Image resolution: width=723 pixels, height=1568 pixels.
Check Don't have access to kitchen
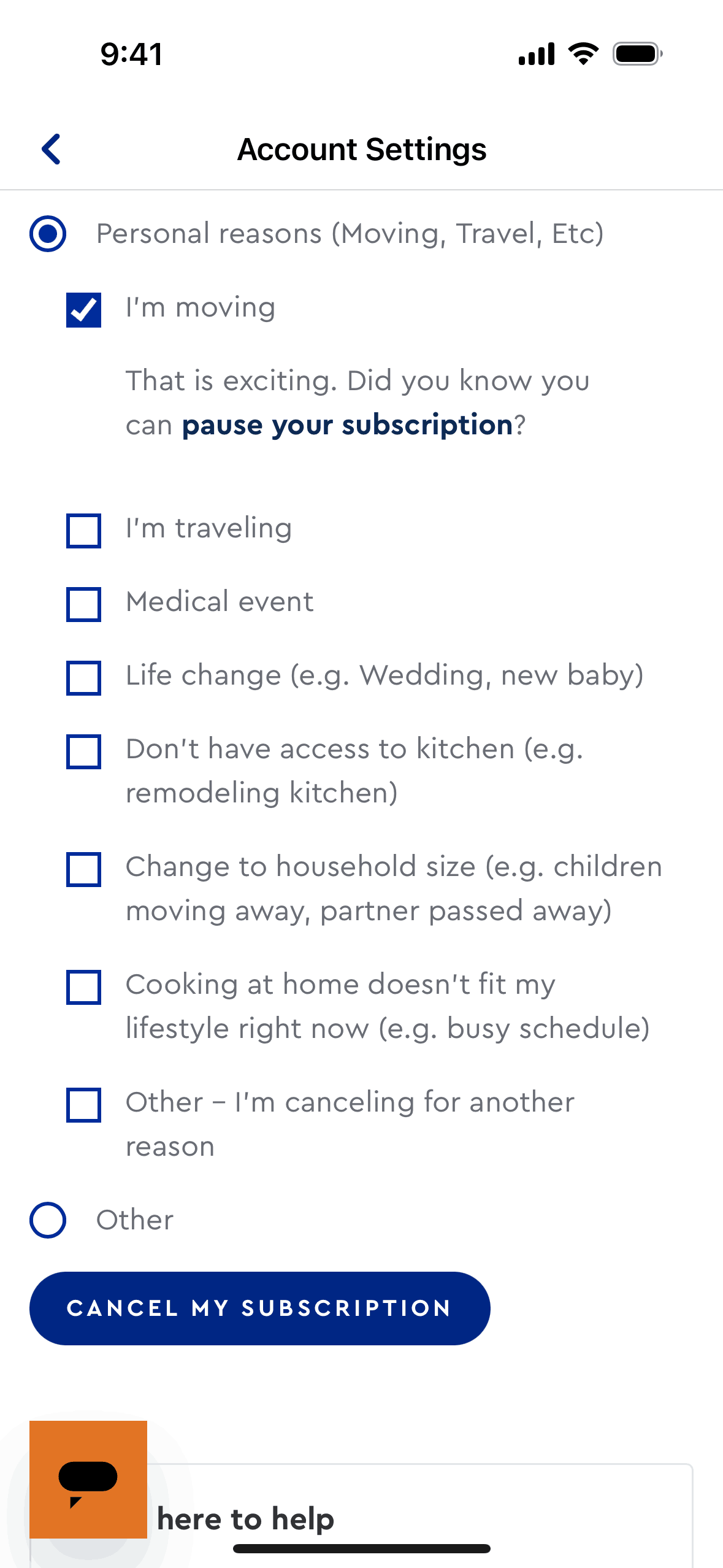tap(84, 751)
